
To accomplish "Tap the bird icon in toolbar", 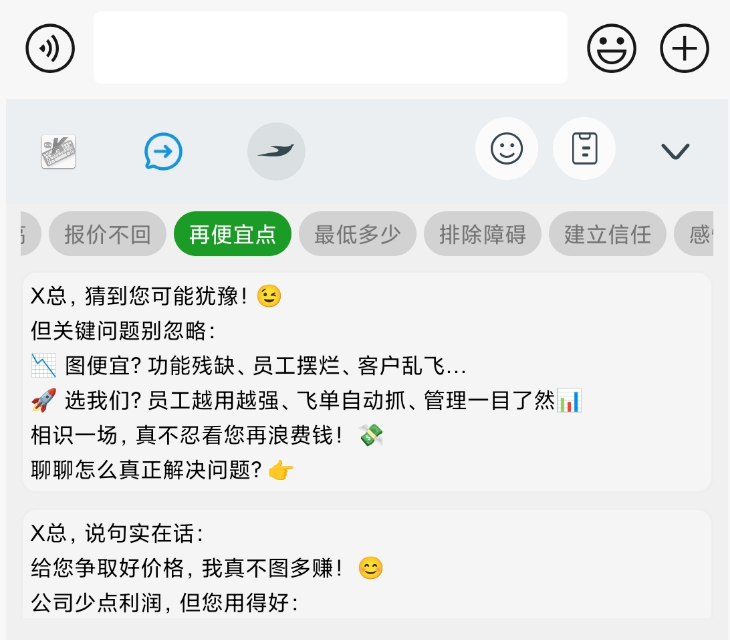I will coord(276,152).
